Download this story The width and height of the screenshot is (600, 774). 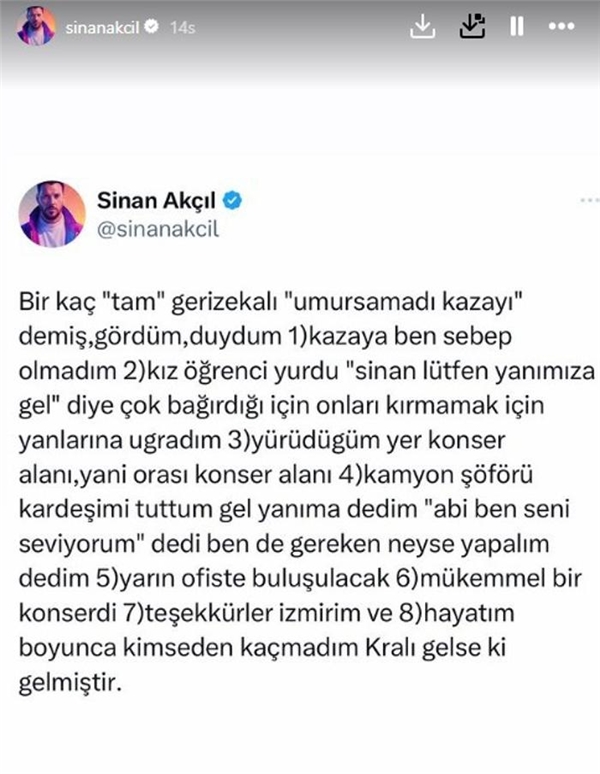[423, 28]
